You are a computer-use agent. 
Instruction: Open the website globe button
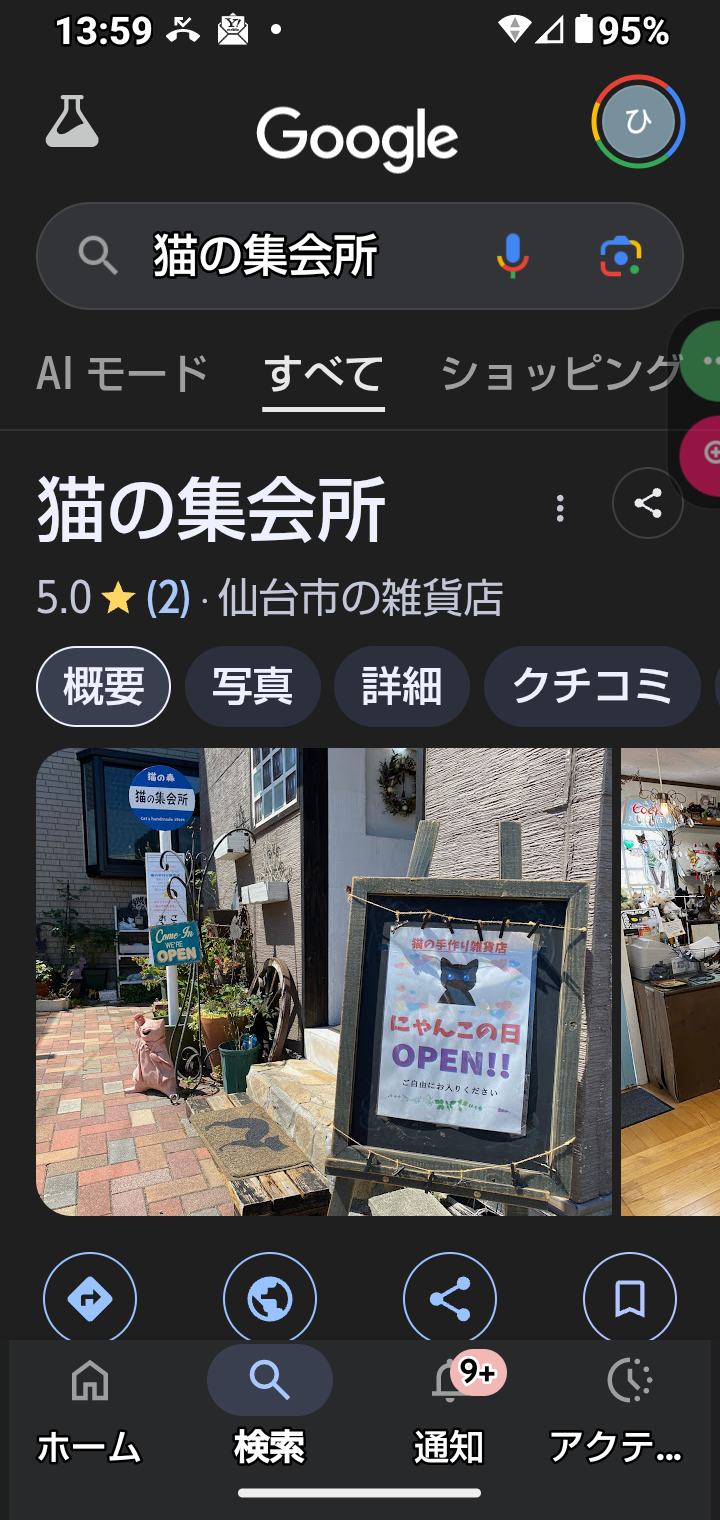point(270,1299)
